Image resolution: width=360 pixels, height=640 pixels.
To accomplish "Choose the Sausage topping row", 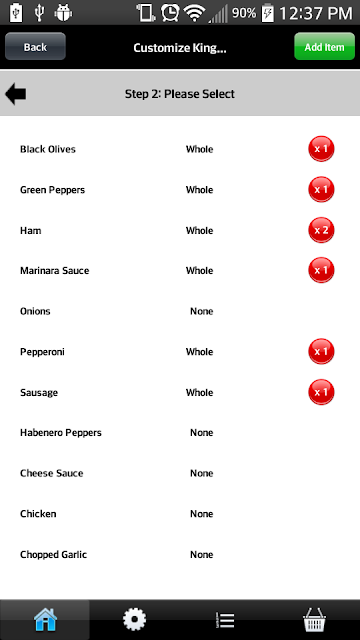I will click(180, 392).
